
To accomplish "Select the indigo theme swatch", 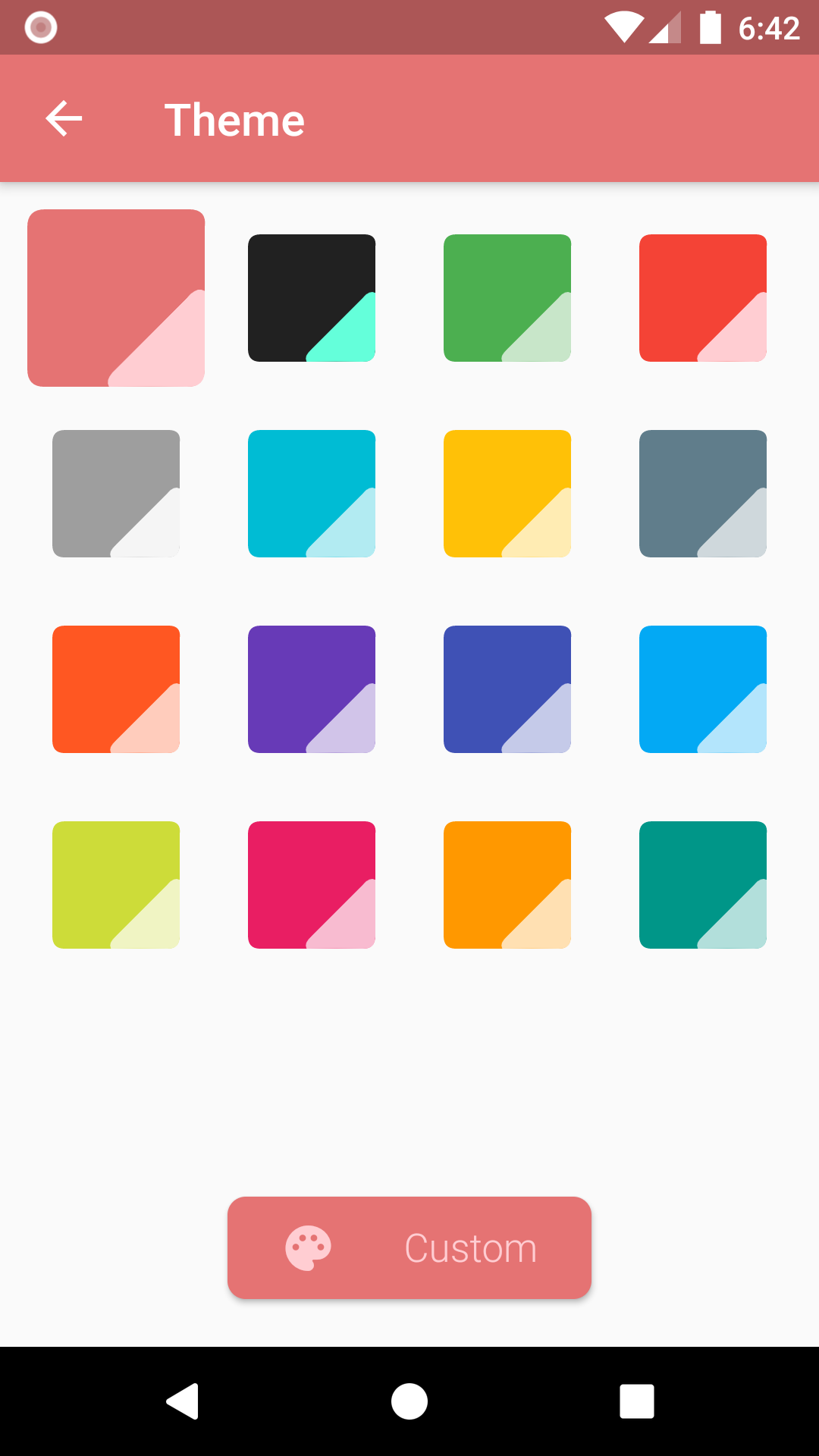I will pyautogui.click(x=507, y=689).
